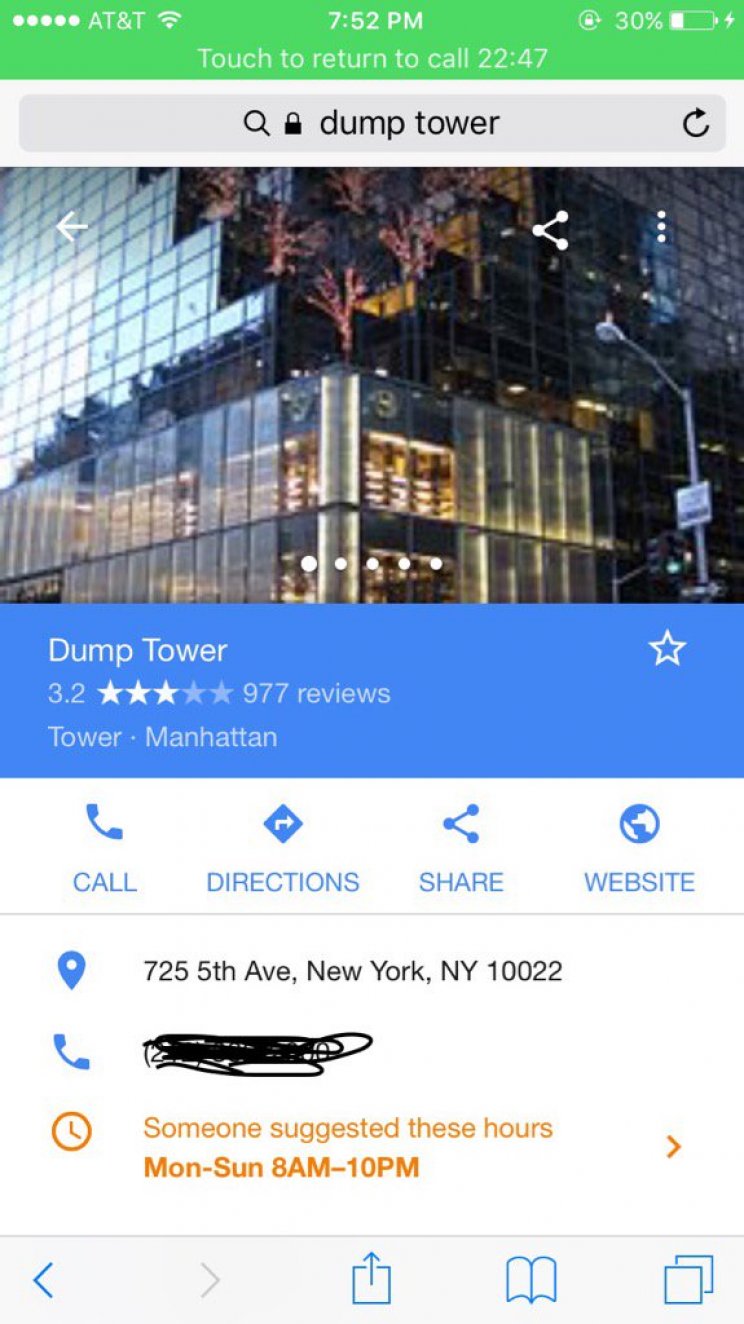Screen dimensions: 744x1324
Task: Tap the Safari address bar
Action: point(372,123)
